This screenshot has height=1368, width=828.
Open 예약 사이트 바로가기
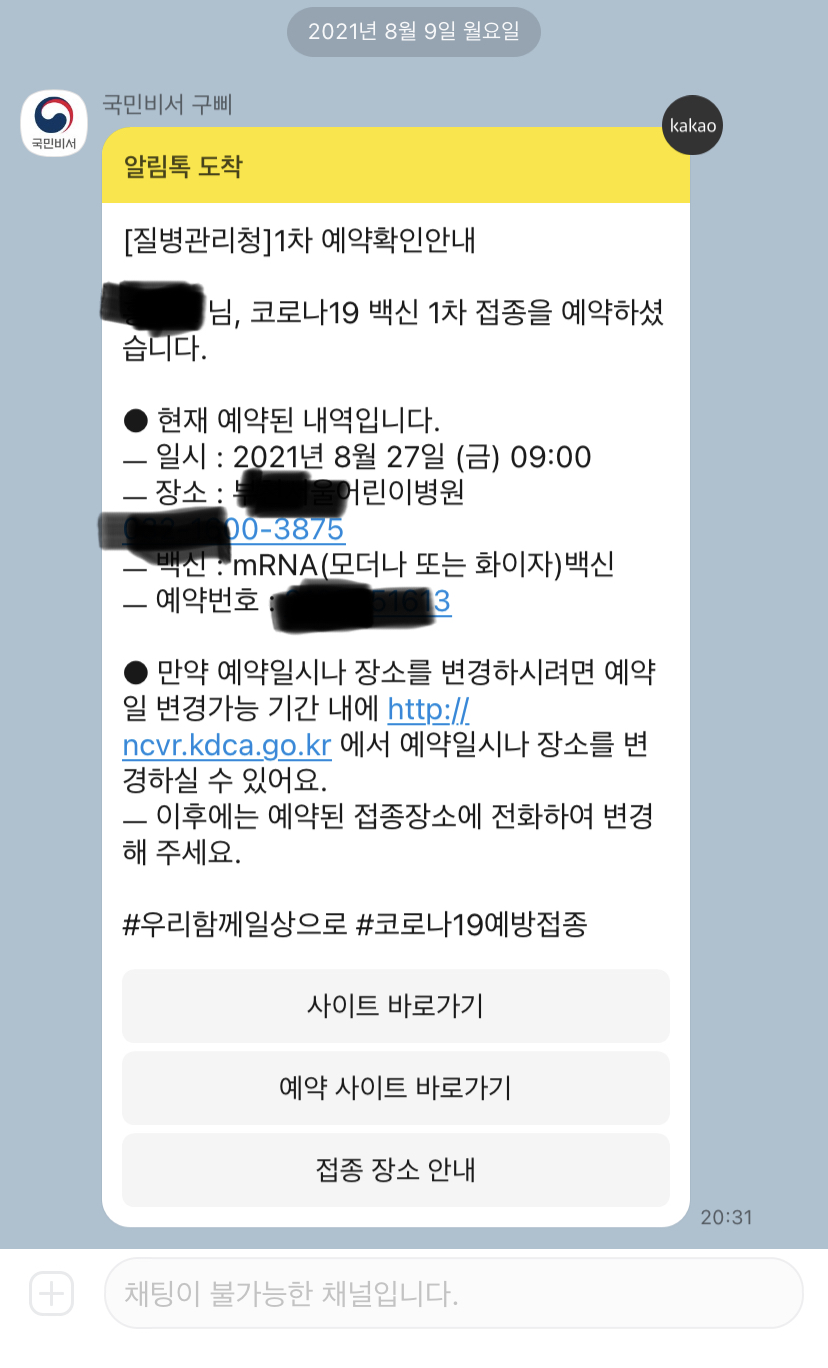coord(395,1088)
